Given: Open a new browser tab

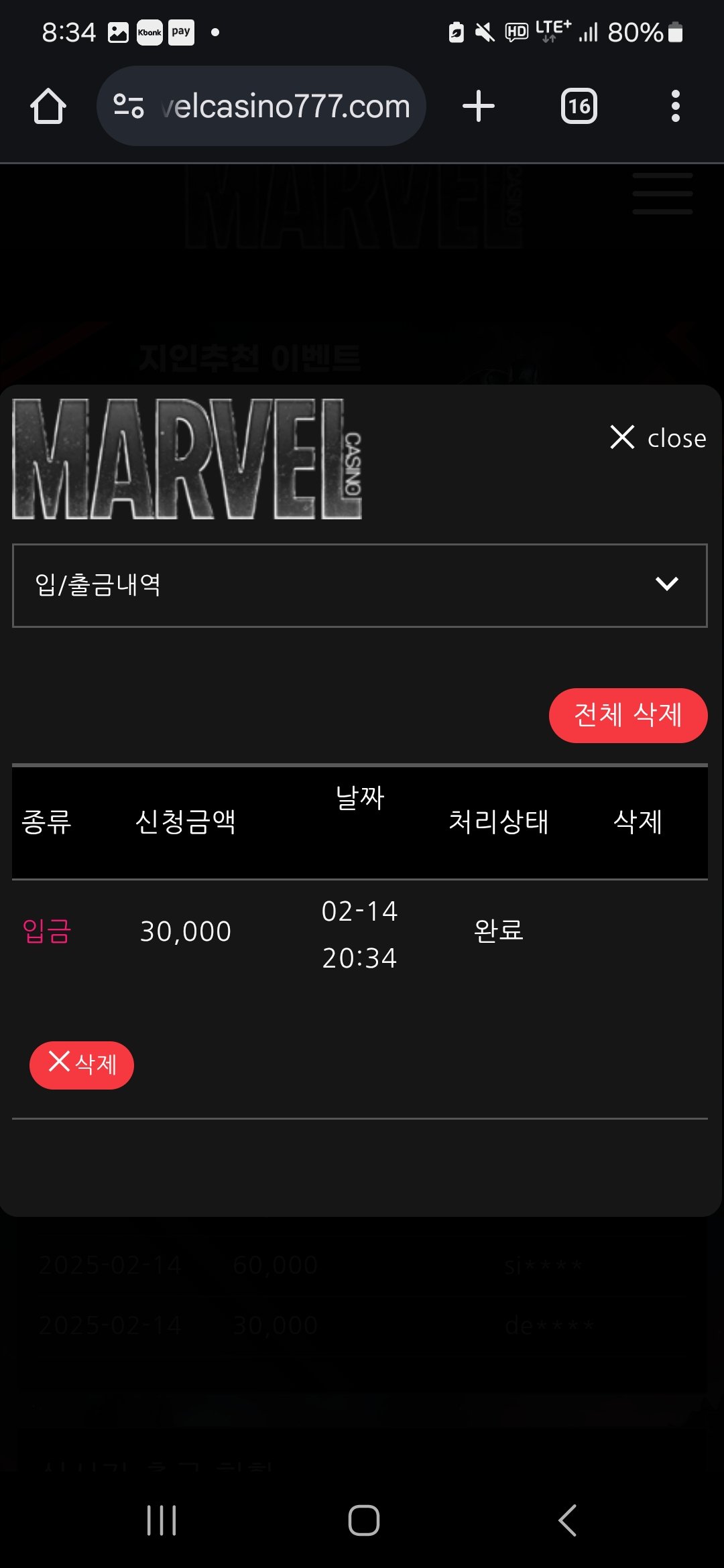Looking at the screenshot, I should [479, 107].
